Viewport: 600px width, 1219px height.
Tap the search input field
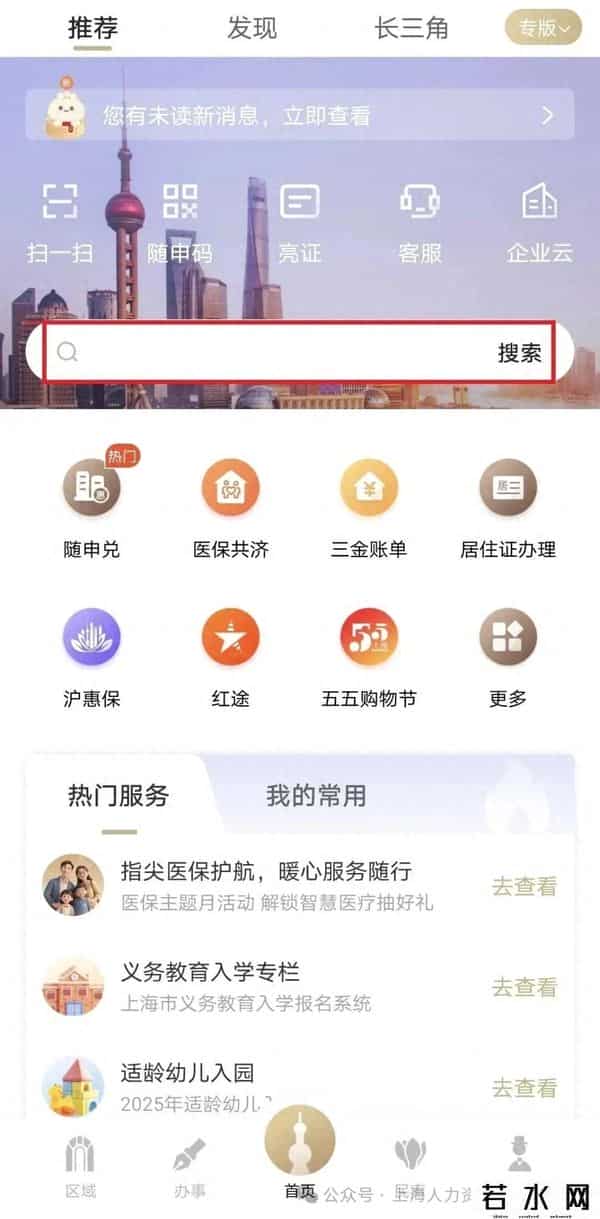coord(270,352)
